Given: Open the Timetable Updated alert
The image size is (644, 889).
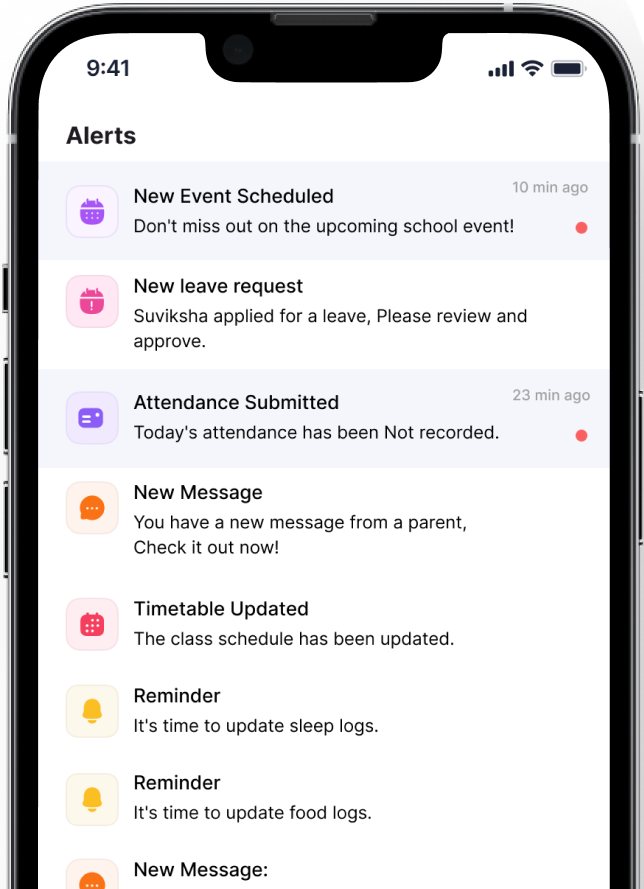Looking at the screenshot, I should [323, 623].
